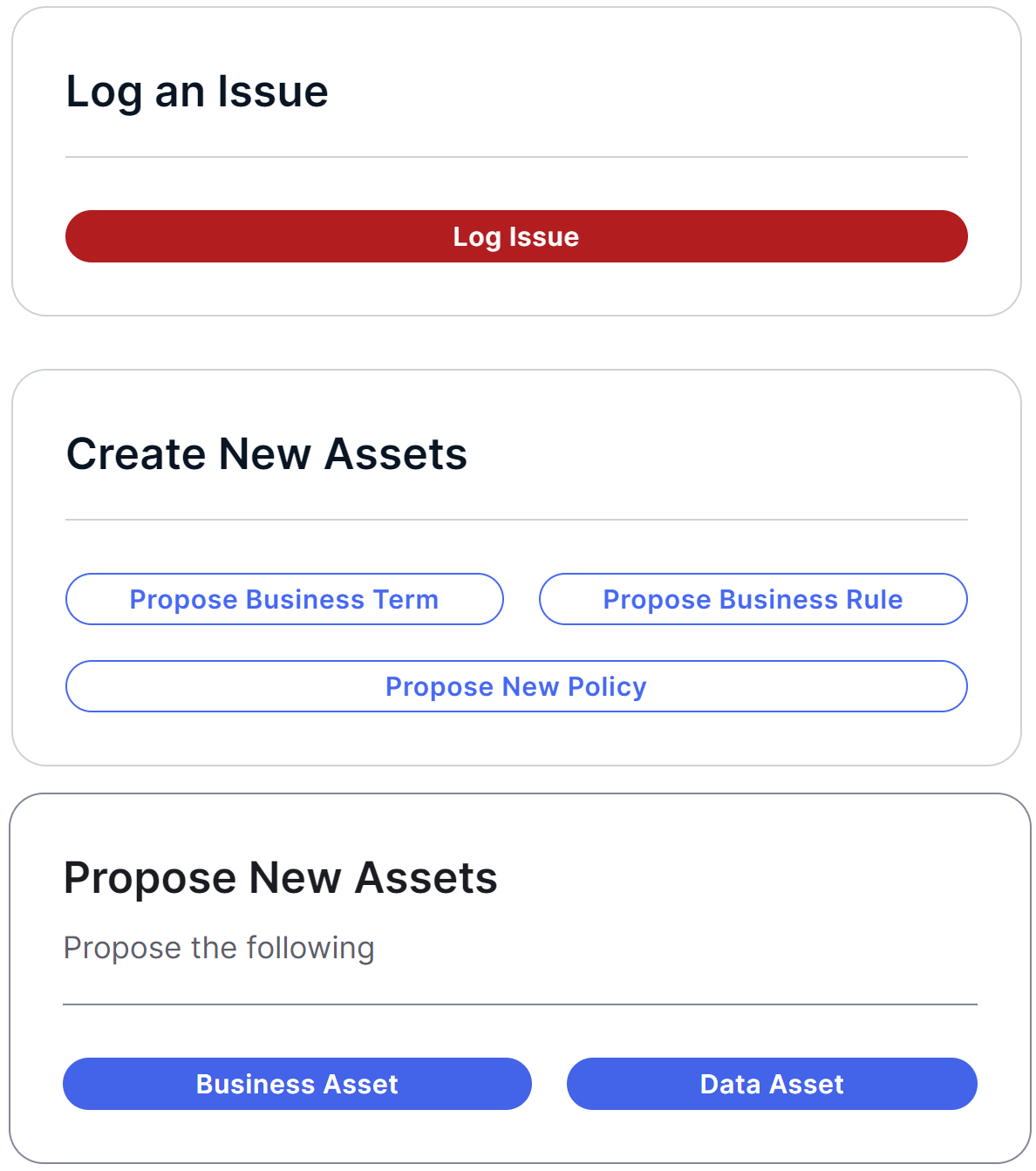The width and height of the screenshot is (1036, 1171).
Task: Begin creating a new policy proposal
Action: (516, 686)
